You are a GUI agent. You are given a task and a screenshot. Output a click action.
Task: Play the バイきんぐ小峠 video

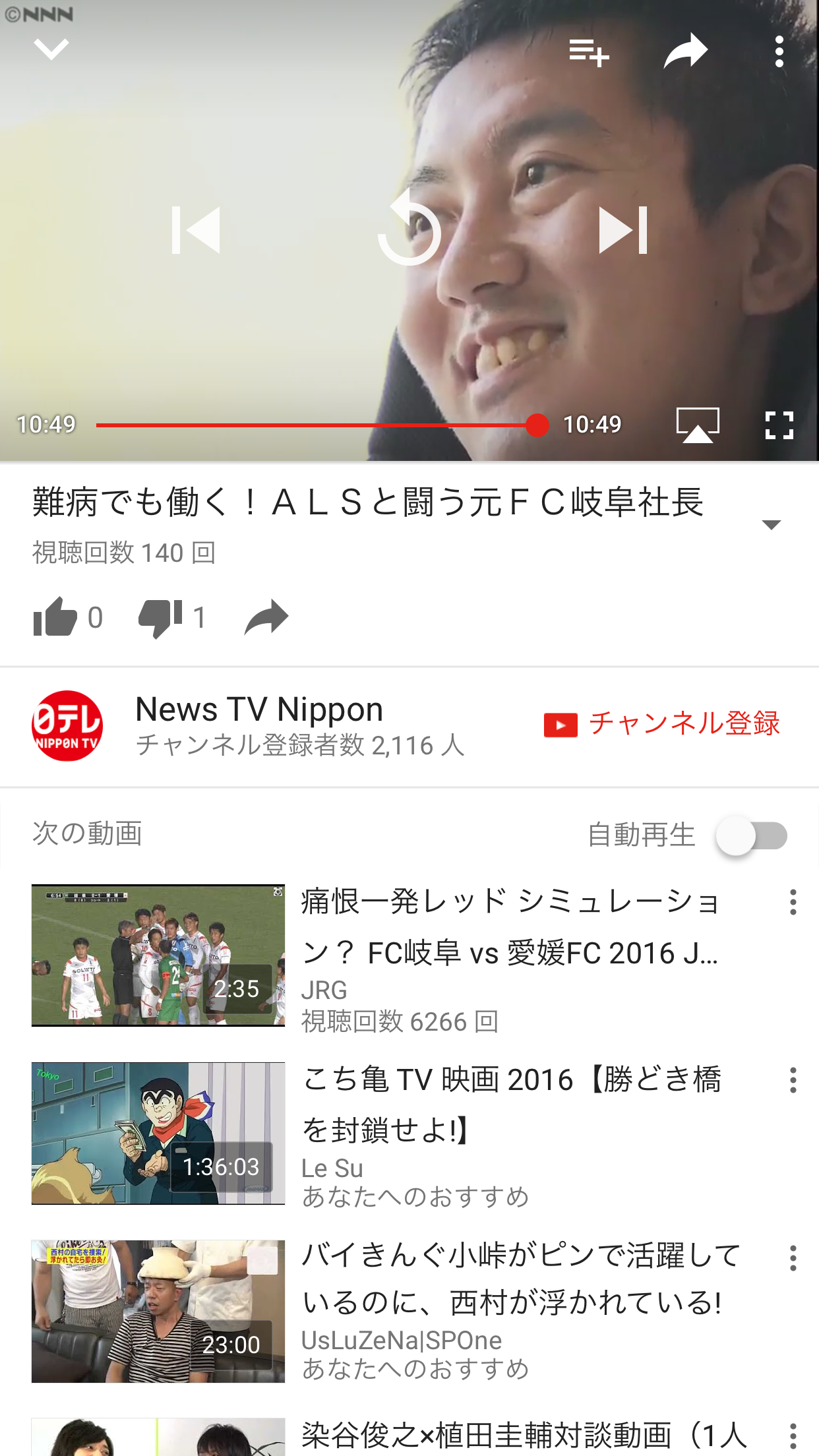coord(158,1311)
